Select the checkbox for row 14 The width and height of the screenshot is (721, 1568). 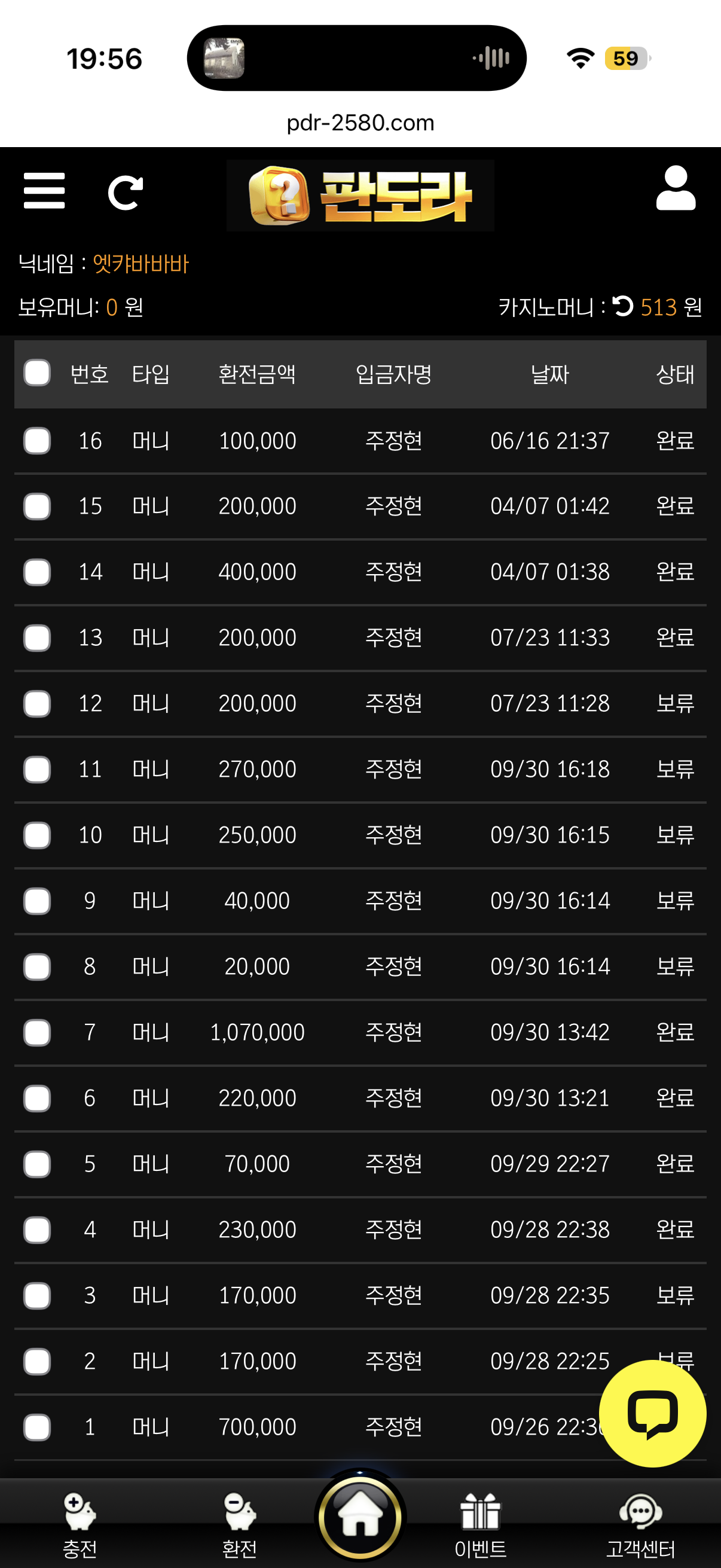click(x=37, y=572)
